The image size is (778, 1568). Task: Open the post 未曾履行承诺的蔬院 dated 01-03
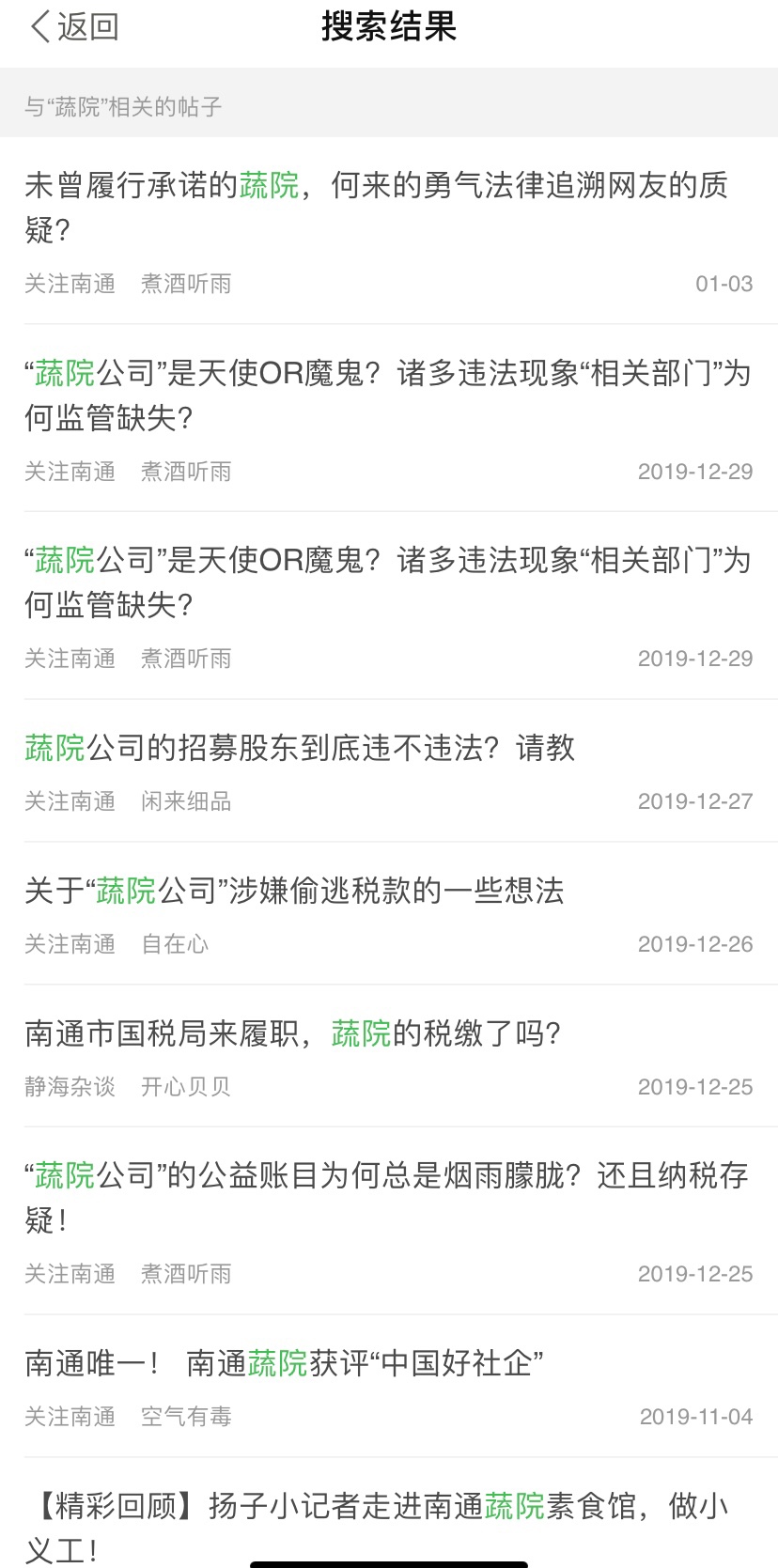click(376, 207)
